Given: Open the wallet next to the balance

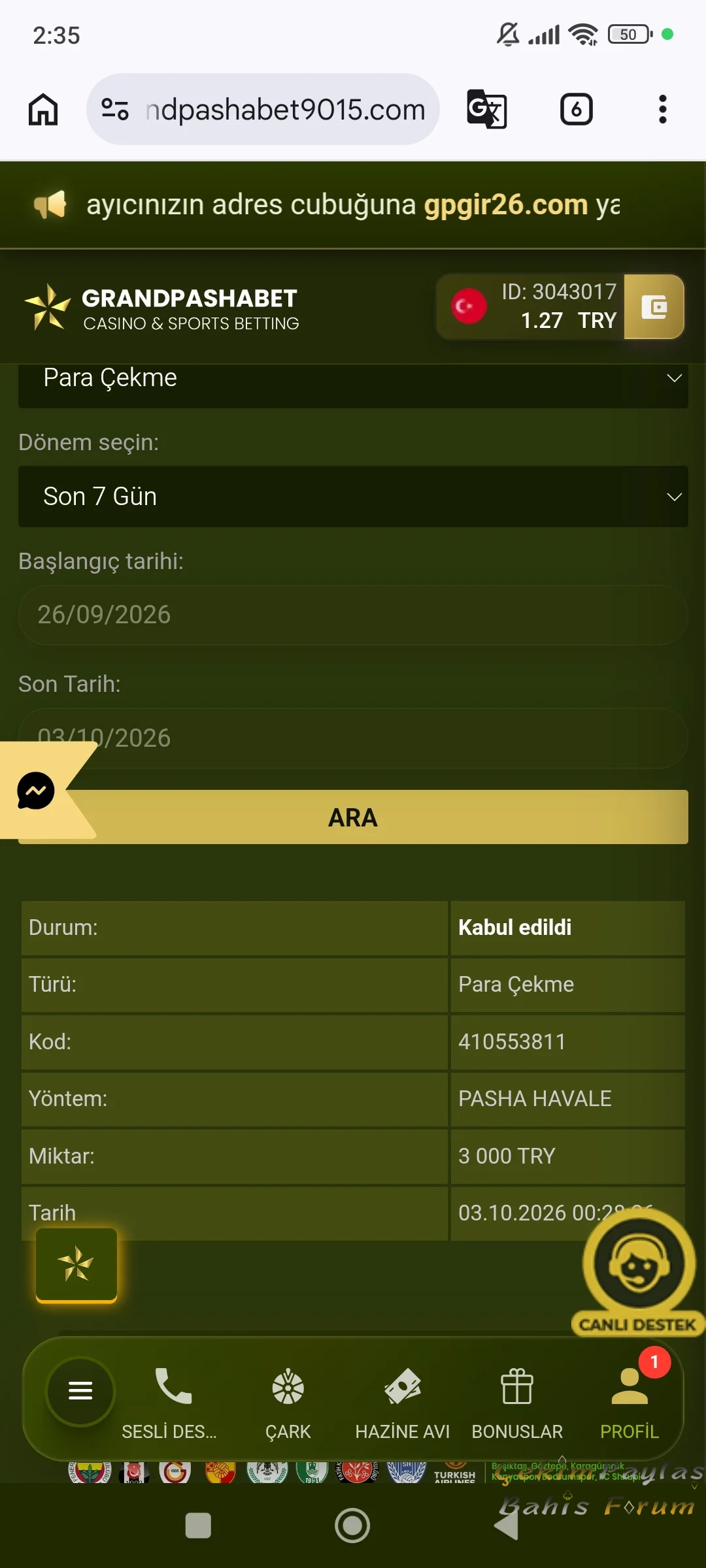Looking at the screenshot, I should tap(654, 306).
